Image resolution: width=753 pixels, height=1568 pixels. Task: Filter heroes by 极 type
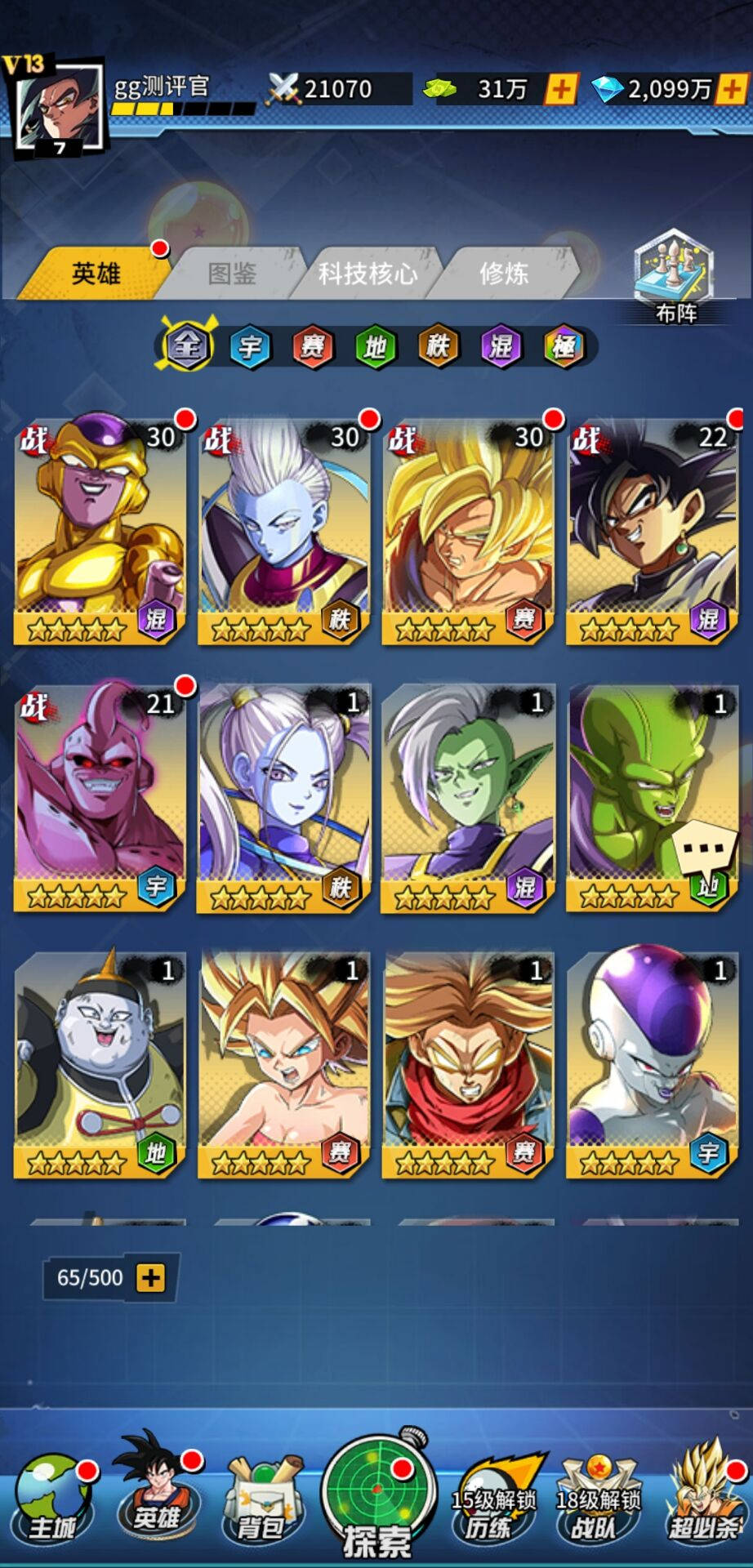[564, 347]
